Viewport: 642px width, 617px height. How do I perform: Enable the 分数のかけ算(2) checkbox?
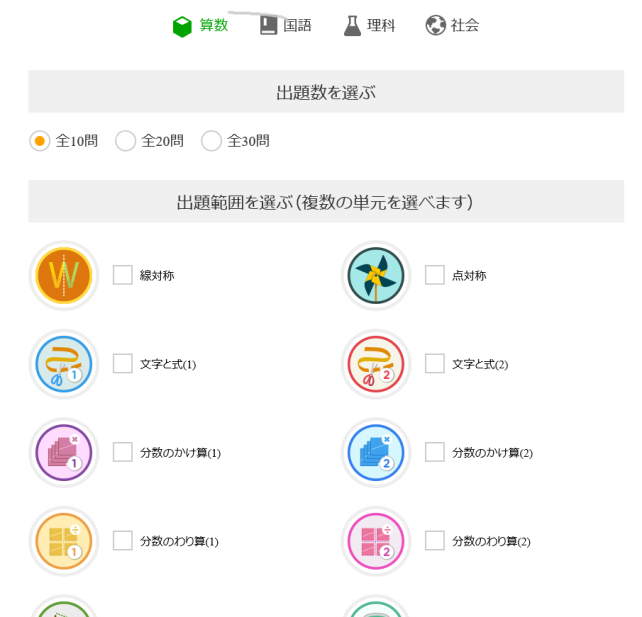click(x=435, y=452)
